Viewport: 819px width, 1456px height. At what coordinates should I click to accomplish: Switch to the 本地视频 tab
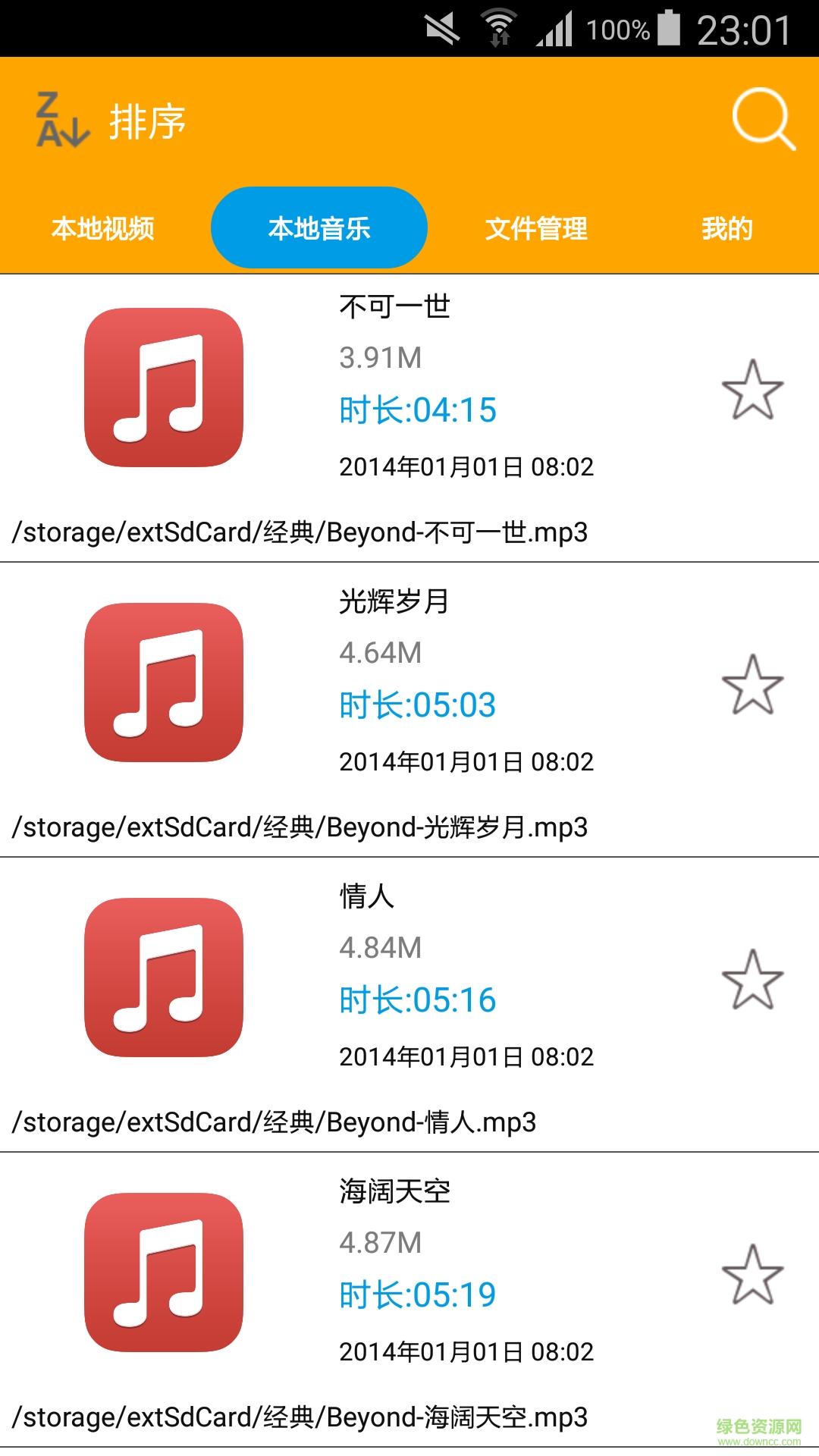[103, 227]
